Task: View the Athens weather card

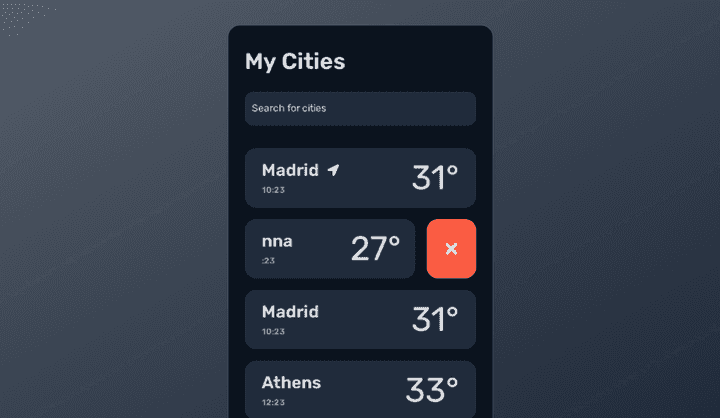Action: point(360,389)
